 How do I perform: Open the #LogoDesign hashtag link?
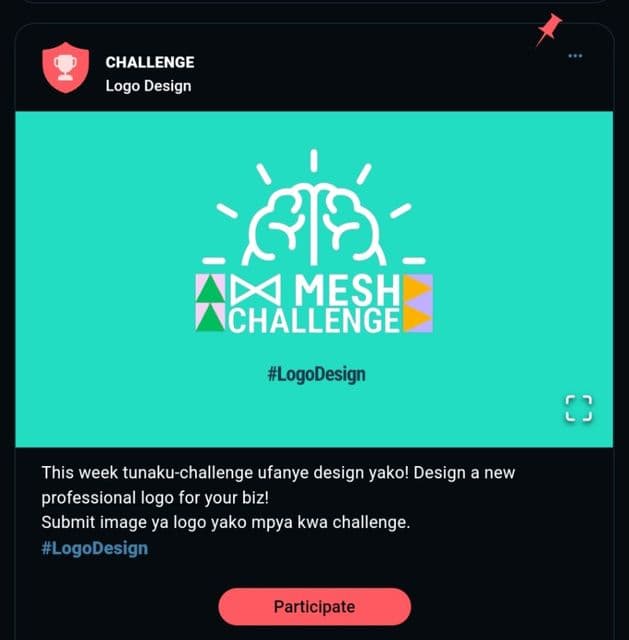94,548
